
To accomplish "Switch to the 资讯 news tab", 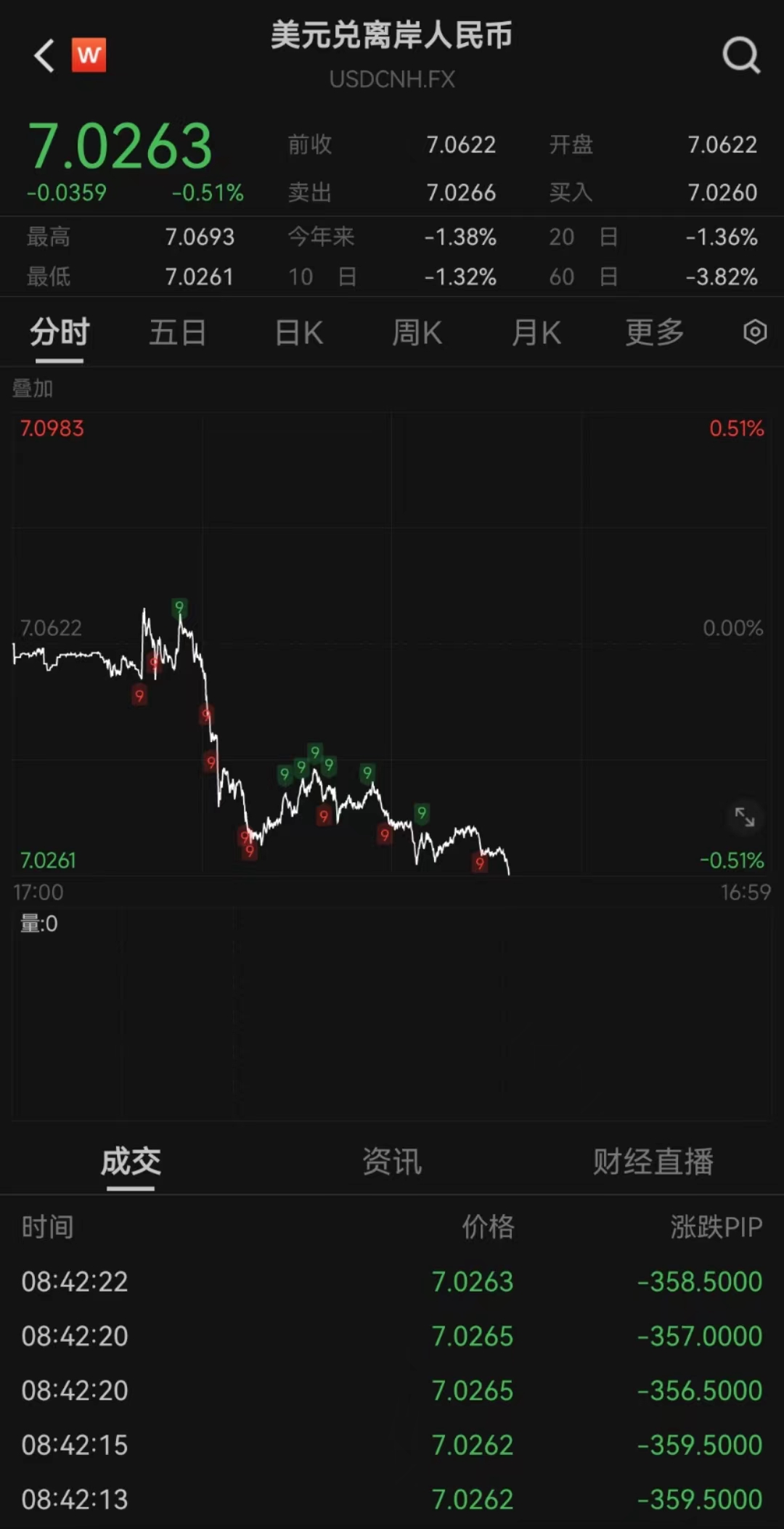I will coord(392,1162).
